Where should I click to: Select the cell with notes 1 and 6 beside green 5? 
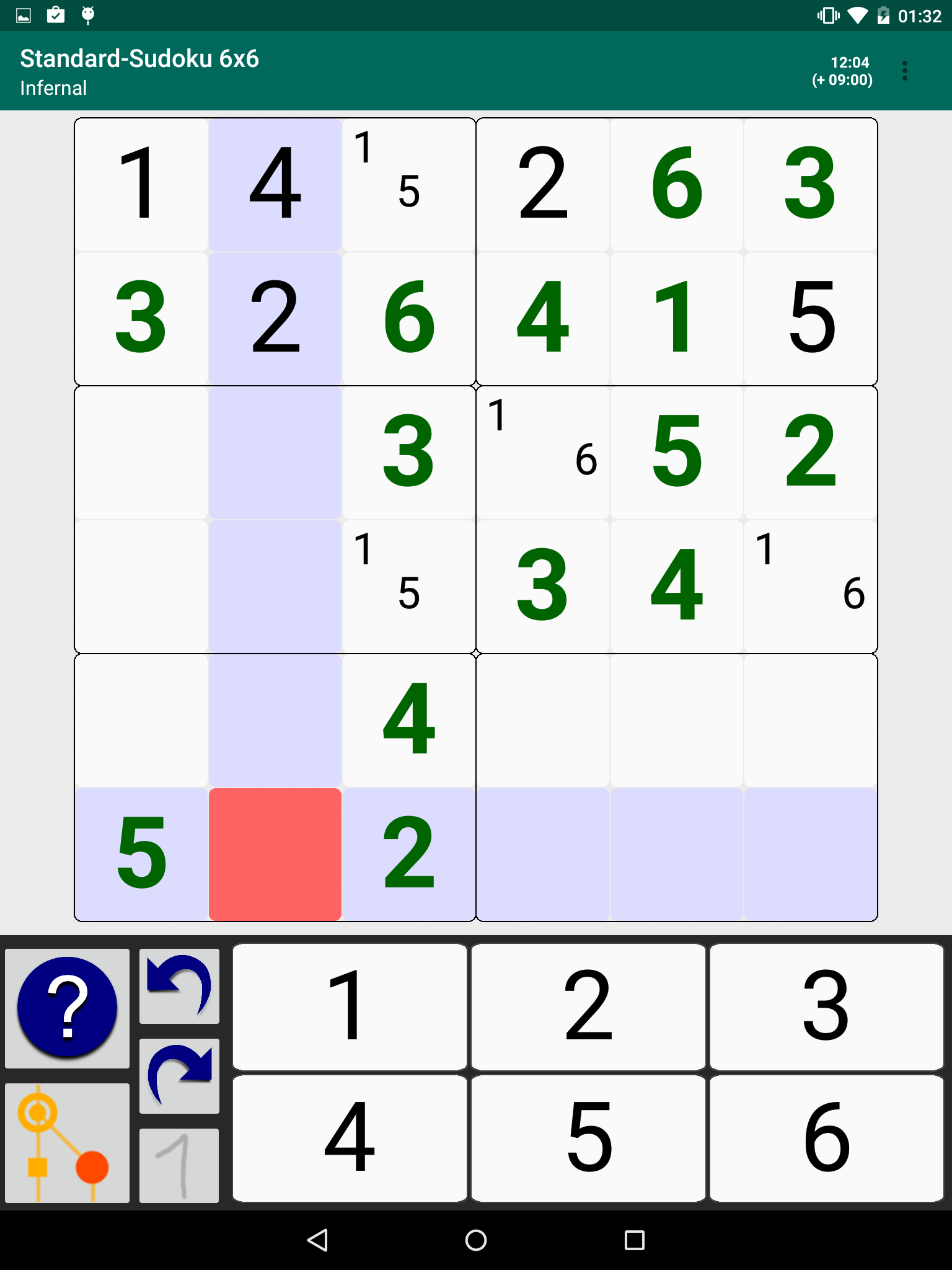(543, 453)
